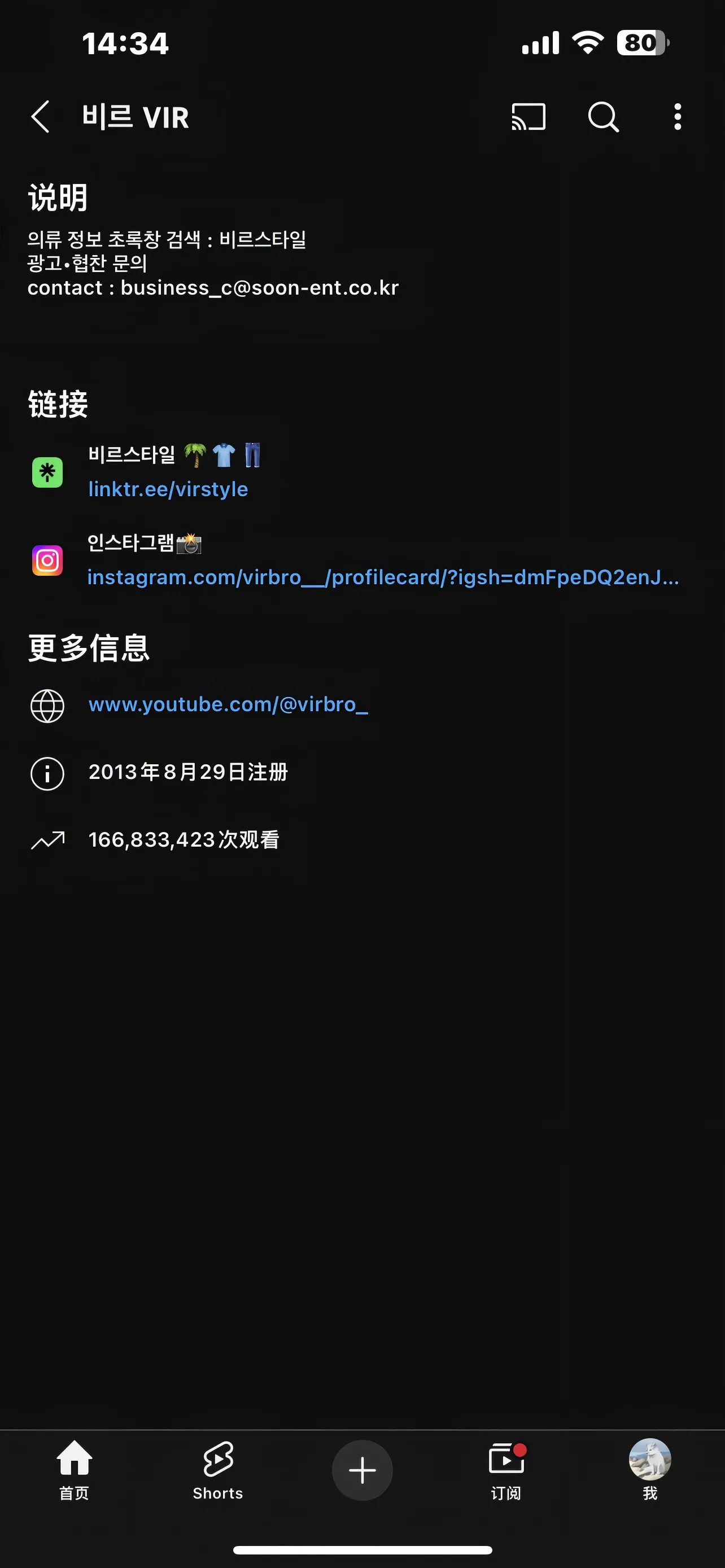Open the www.youtube.com/@virbro_ channel link
Screen dimensions: 725x1568
[x=228, y=704]
